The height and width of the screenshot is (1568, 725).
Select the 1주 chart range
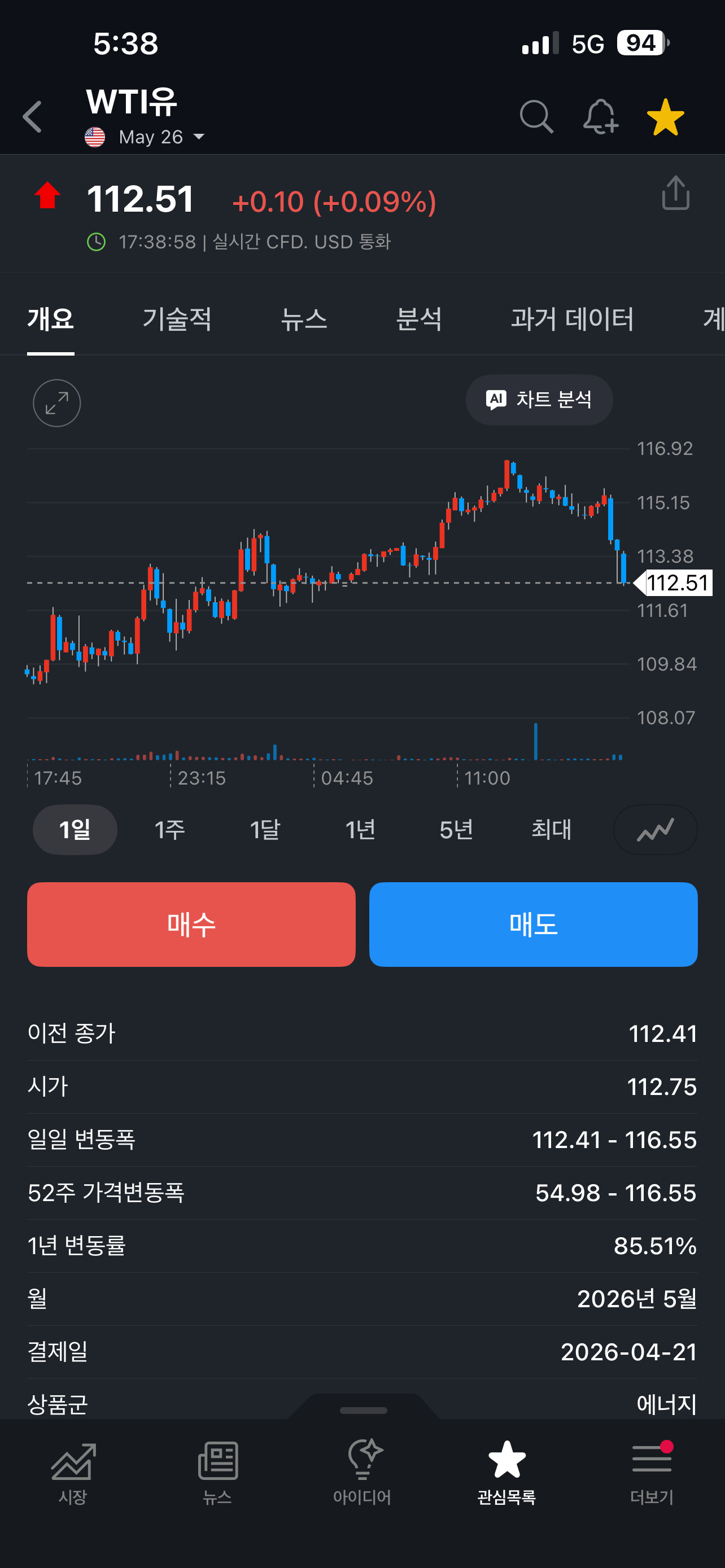(x=170, y=830)
